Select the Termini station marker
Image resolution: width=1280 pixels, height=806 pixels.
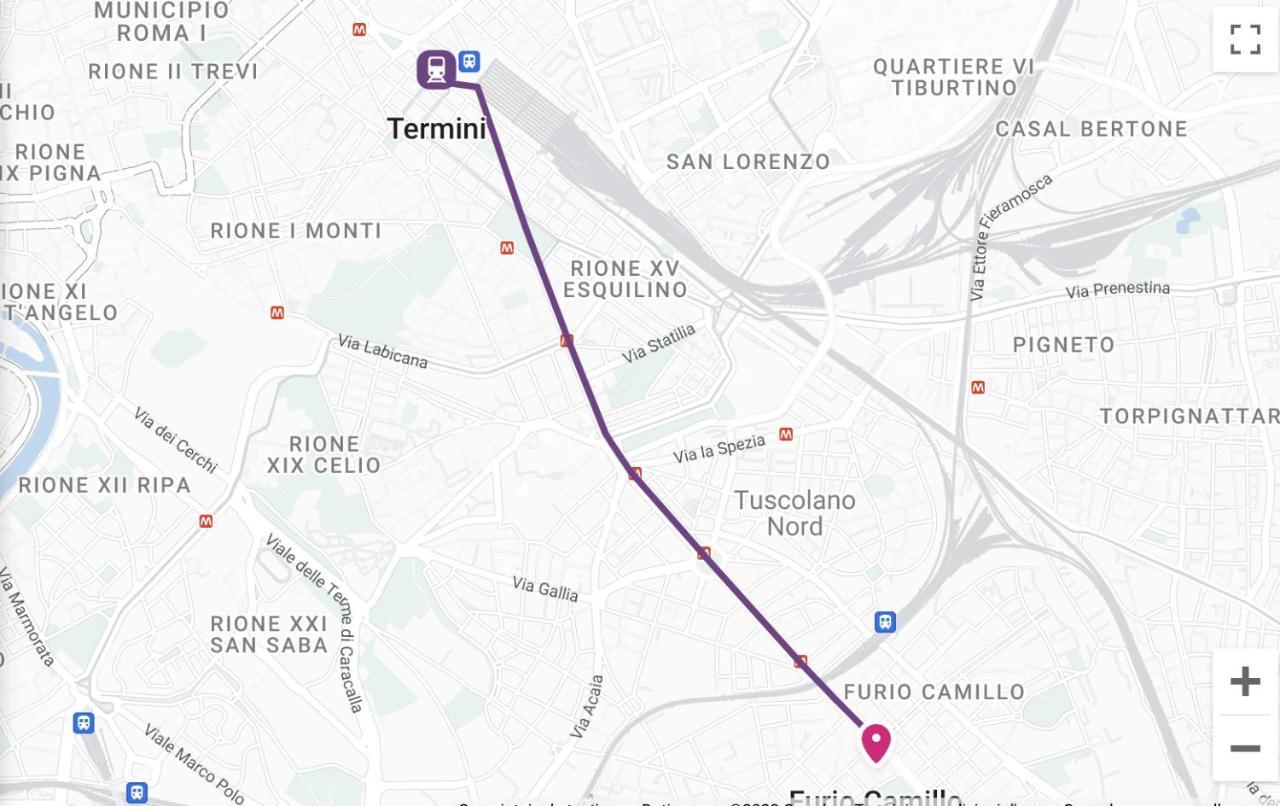click(x=436, y=69)
